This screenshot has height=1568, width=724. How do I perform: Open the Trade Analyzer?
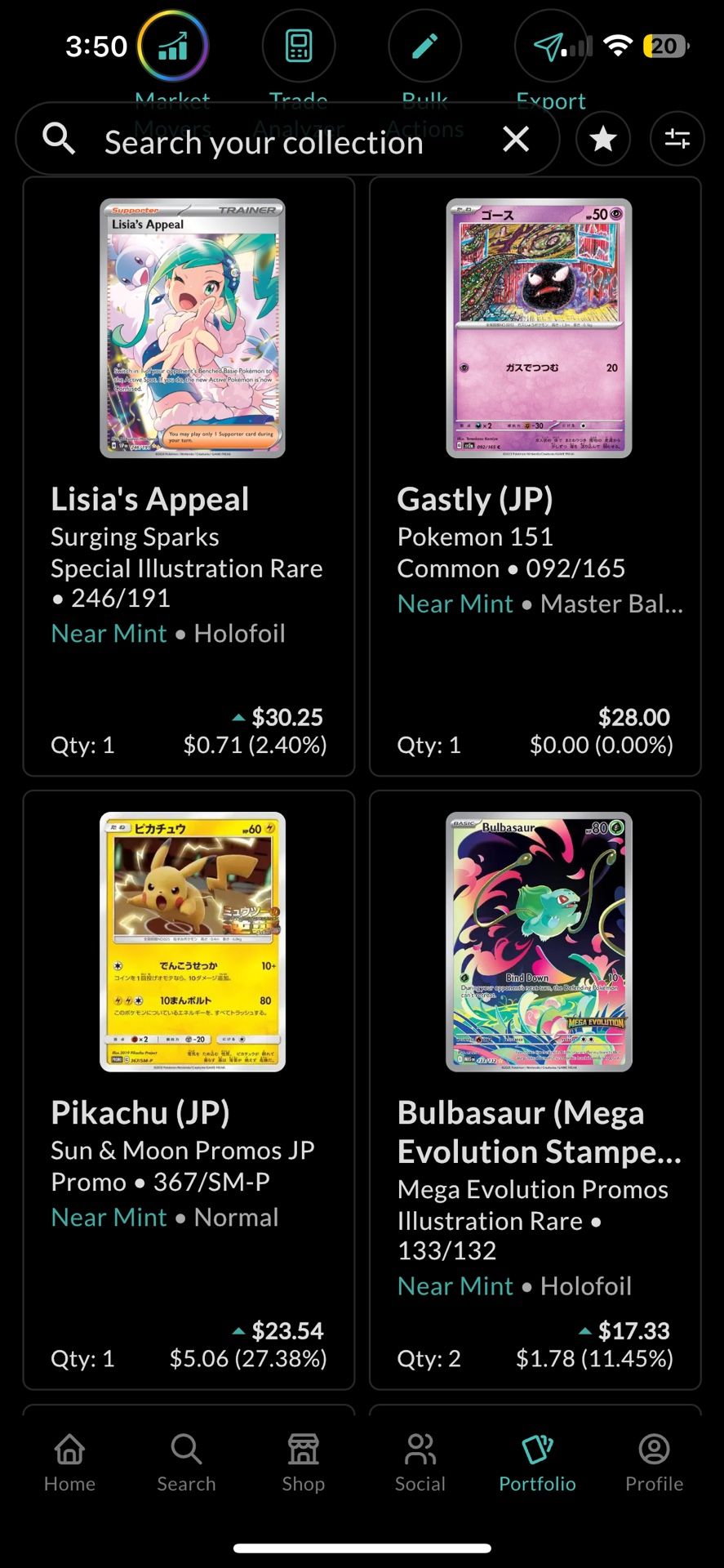299,47
